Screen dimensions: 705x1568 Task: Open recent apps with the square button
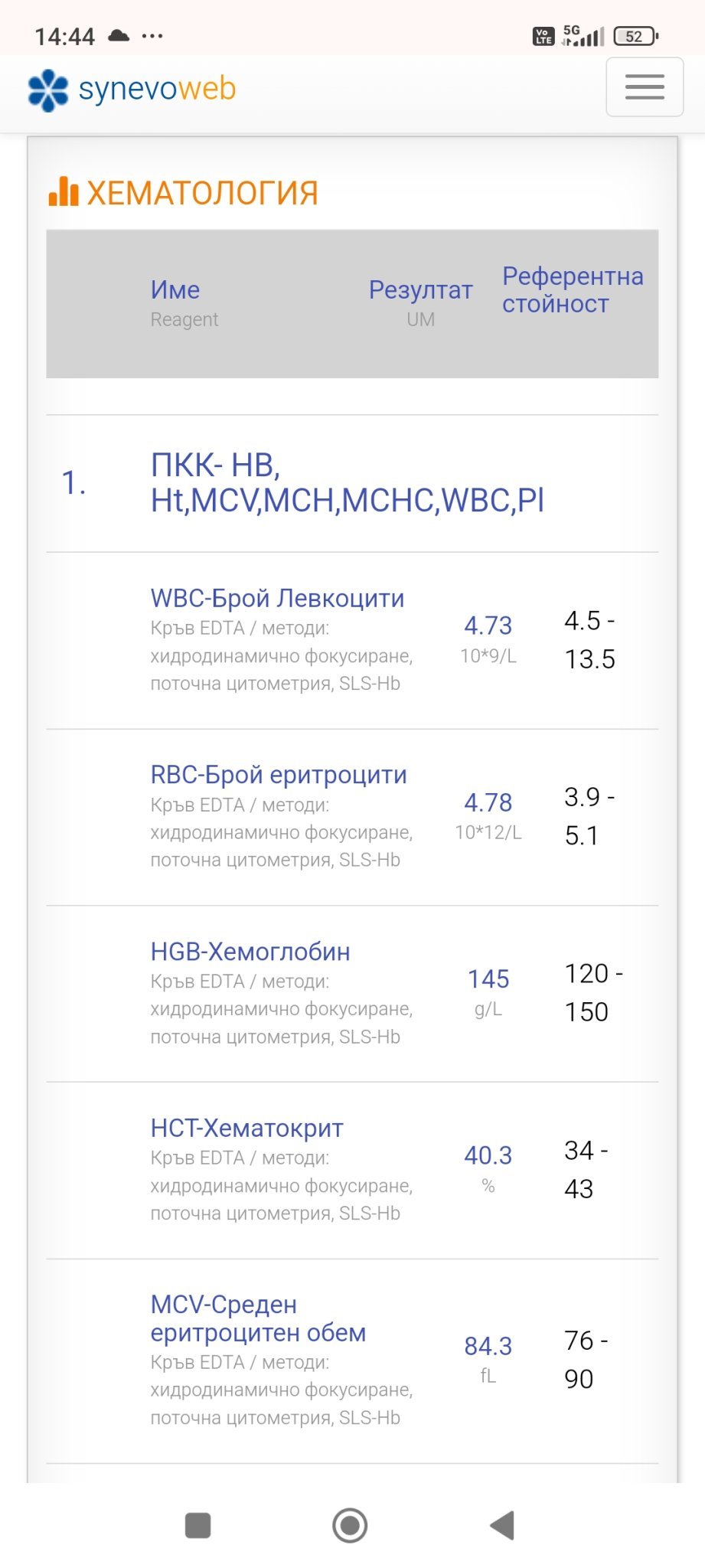[x=198, y=1525]
